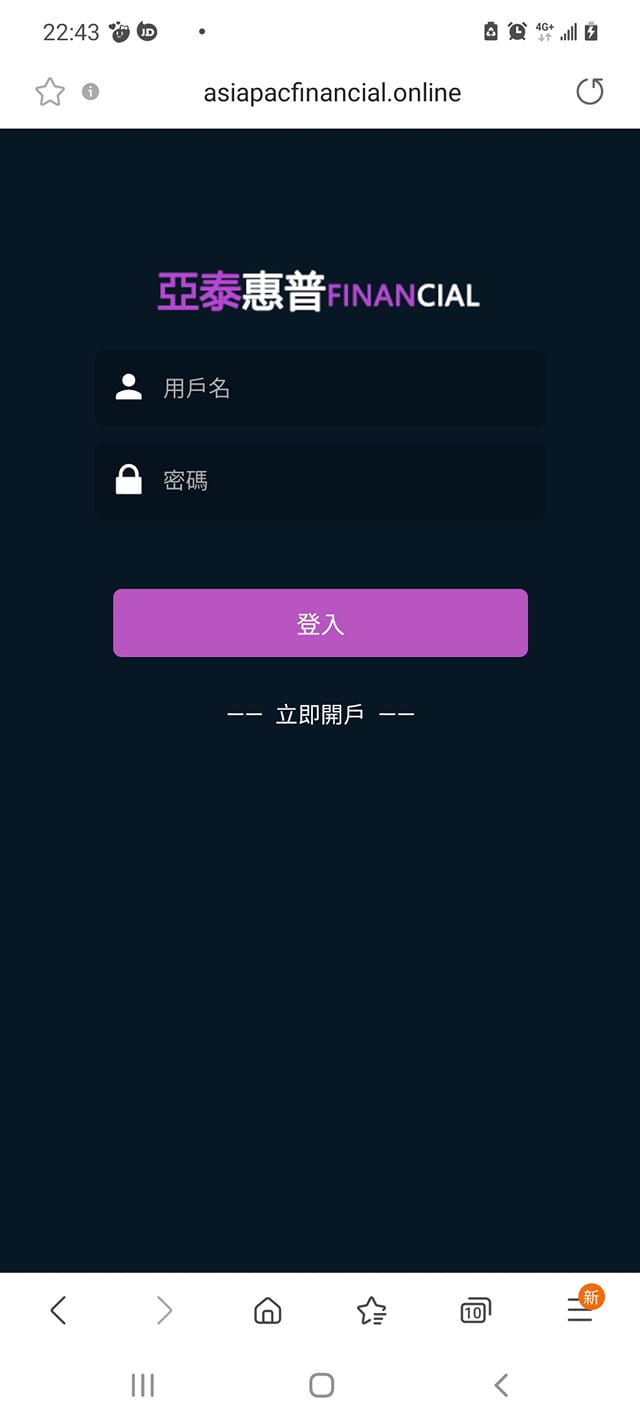Return to the phone home screen
Viewport: 640px width, 1422px height.
click(321, 1385)
